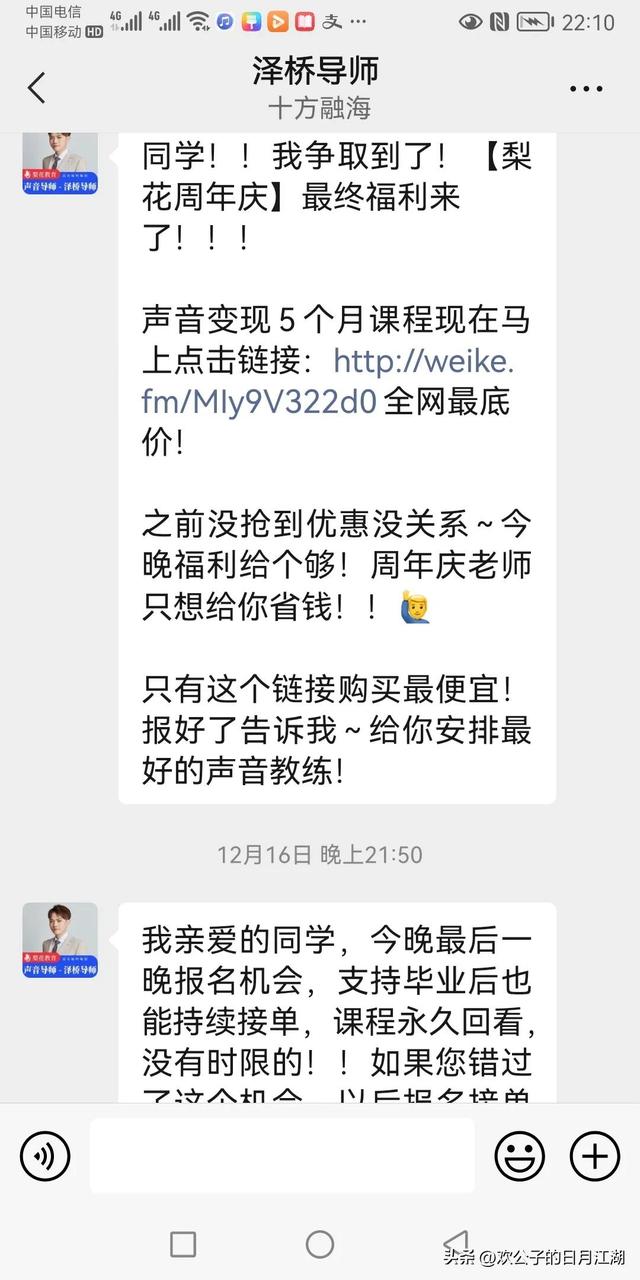Open recent apps from navigation bar
640x1280 pixels.
tap(183, 1244)
